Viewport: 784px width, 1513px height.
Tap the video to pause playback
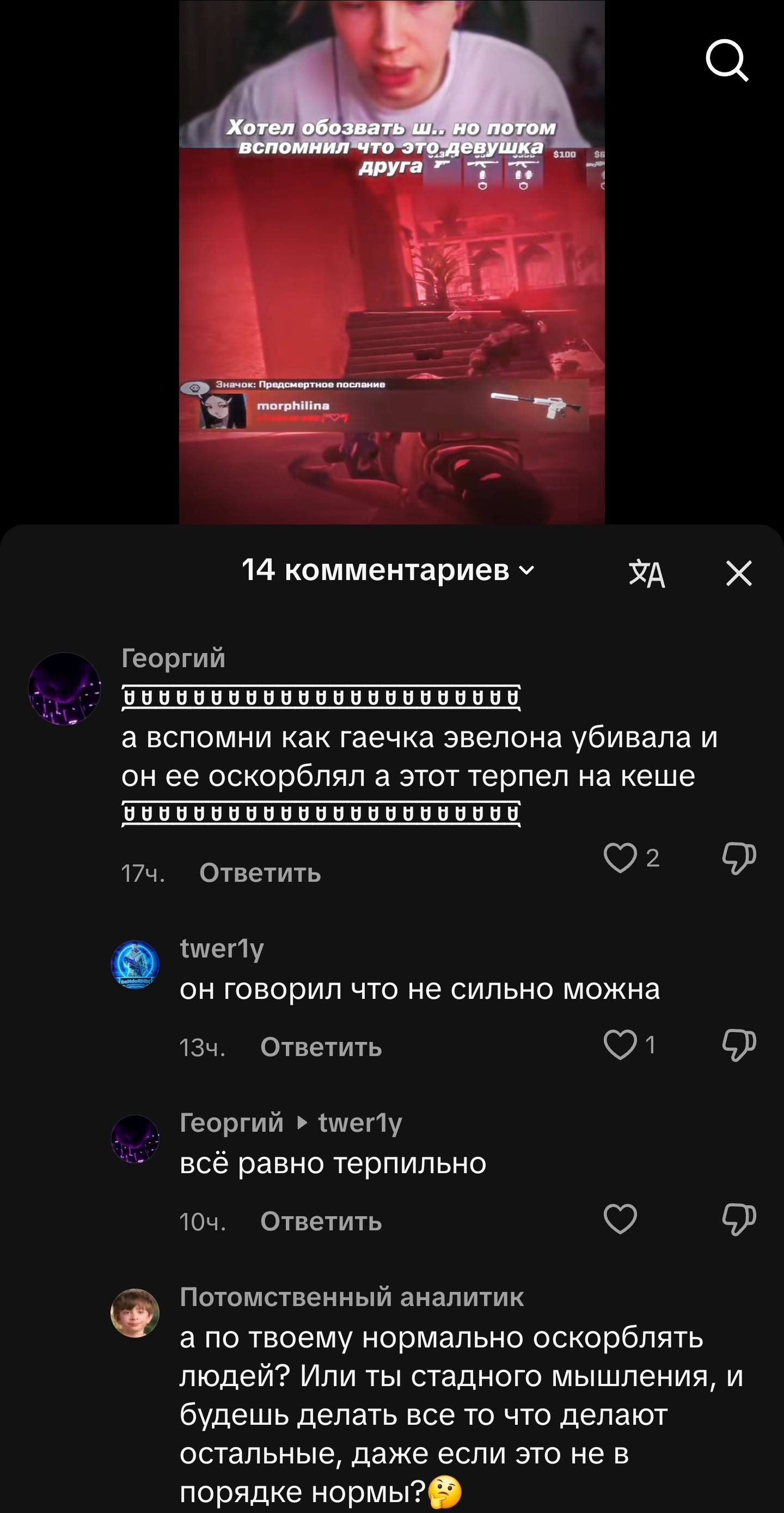391,261
